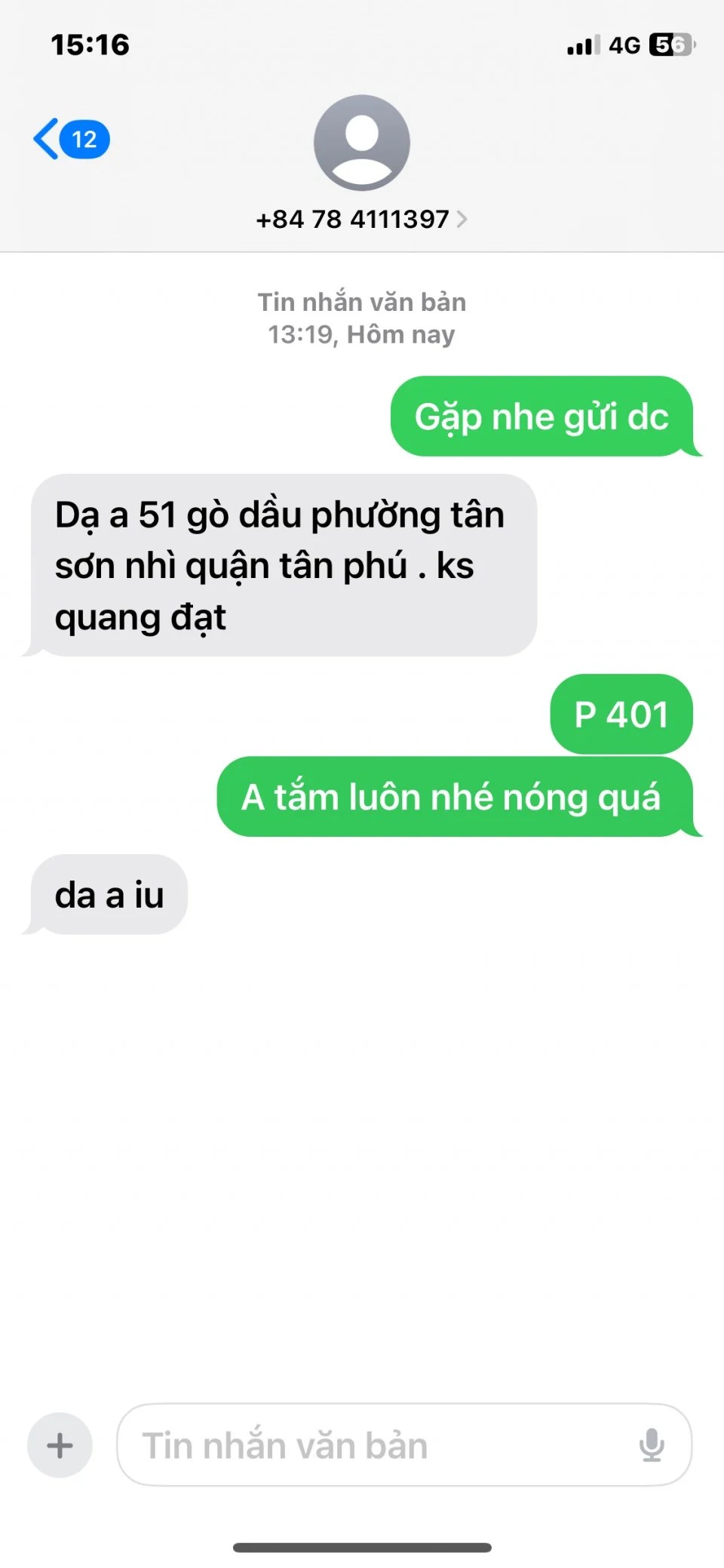This screenshot has width=724, height=1568.
Task: Start voice dictation with the microphone
Action: point(652,1445)
